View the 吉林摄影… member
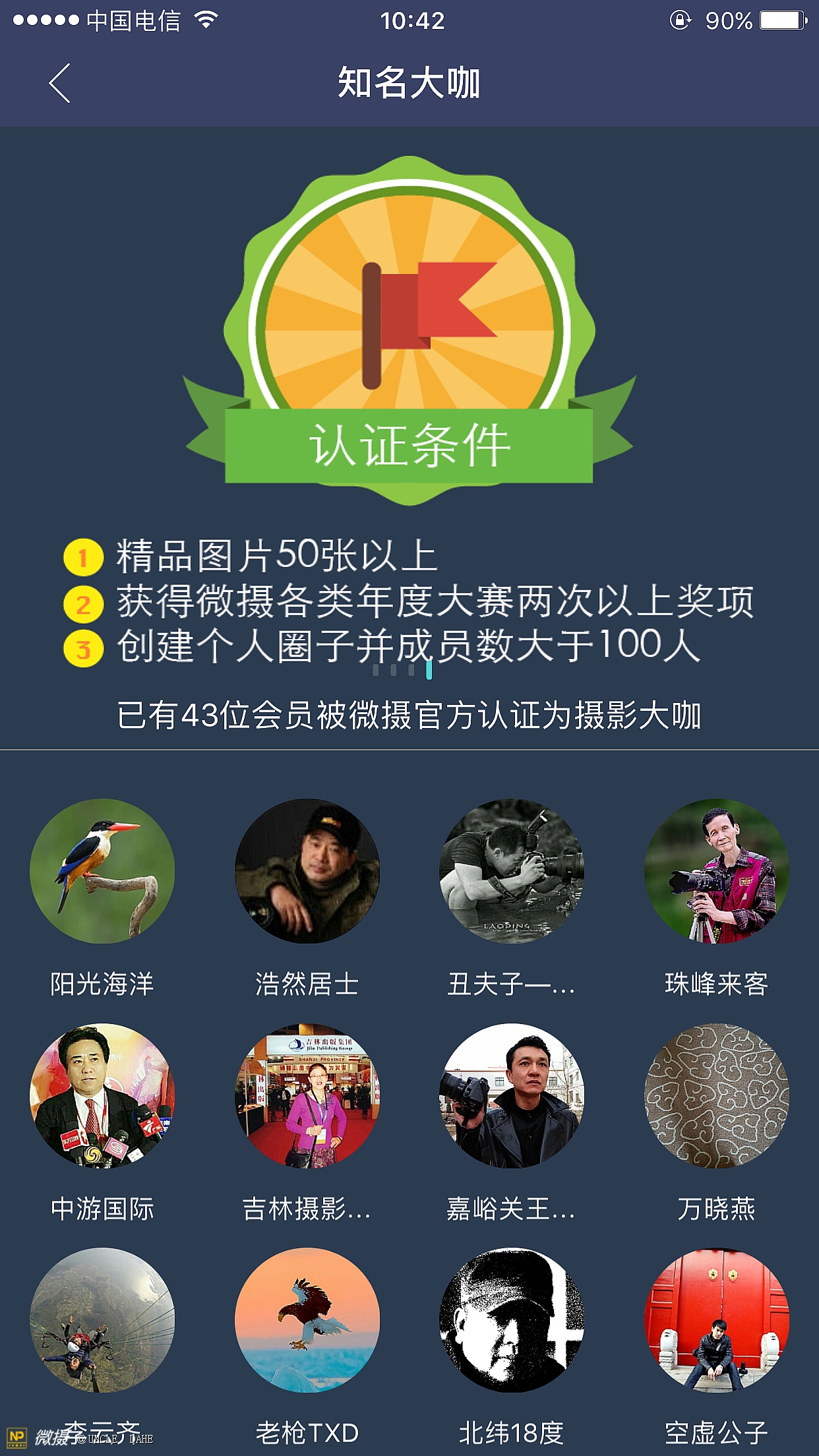The image size is (819, 1456). point(307,1096)
